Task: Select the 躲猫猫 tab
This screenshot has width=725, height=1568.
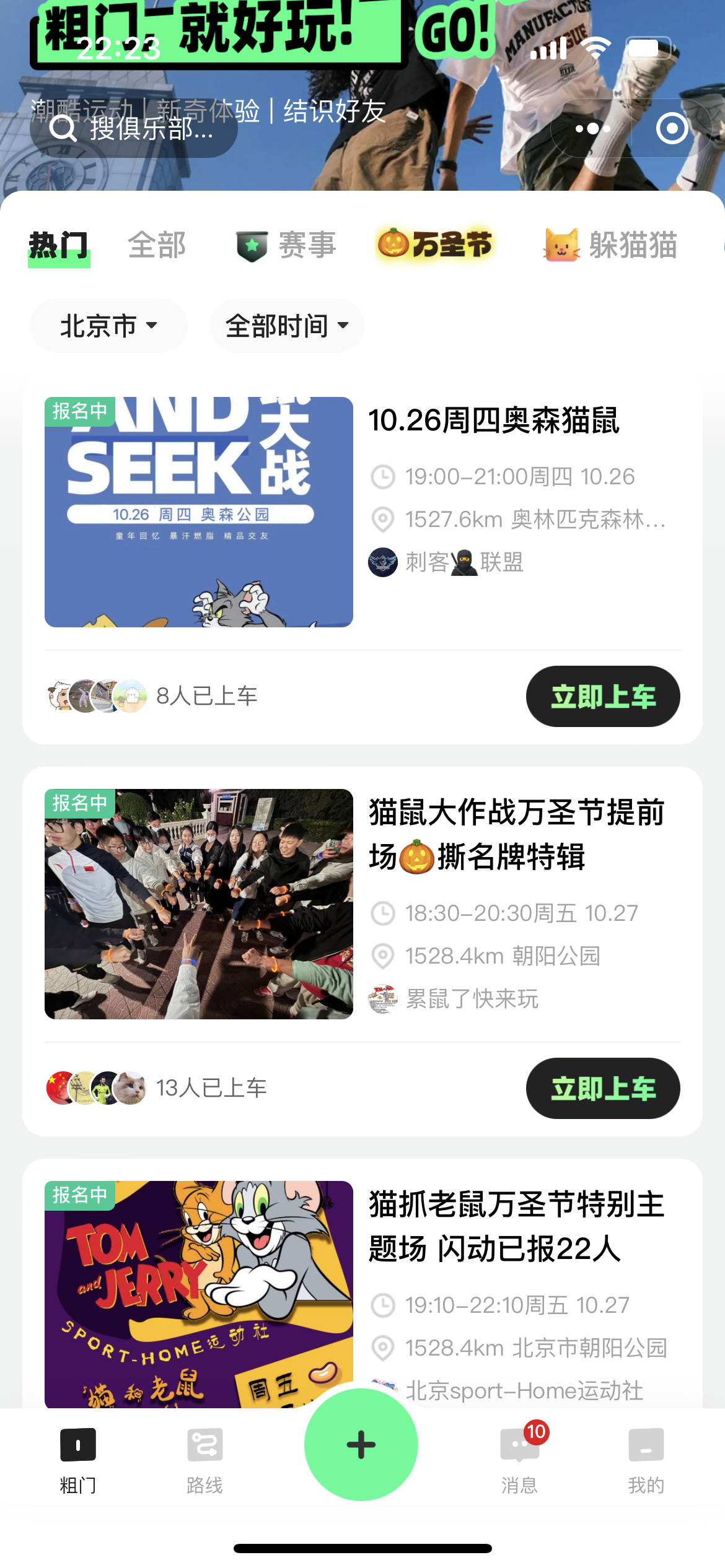Action: coord(610,245)
